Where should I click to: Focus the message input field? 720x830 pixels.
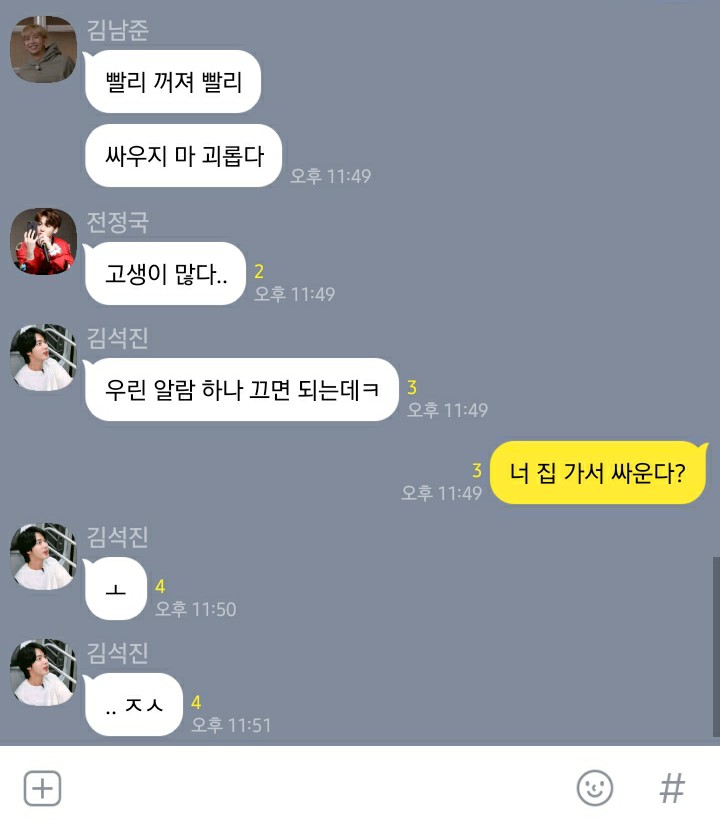[x=310, y=789]
